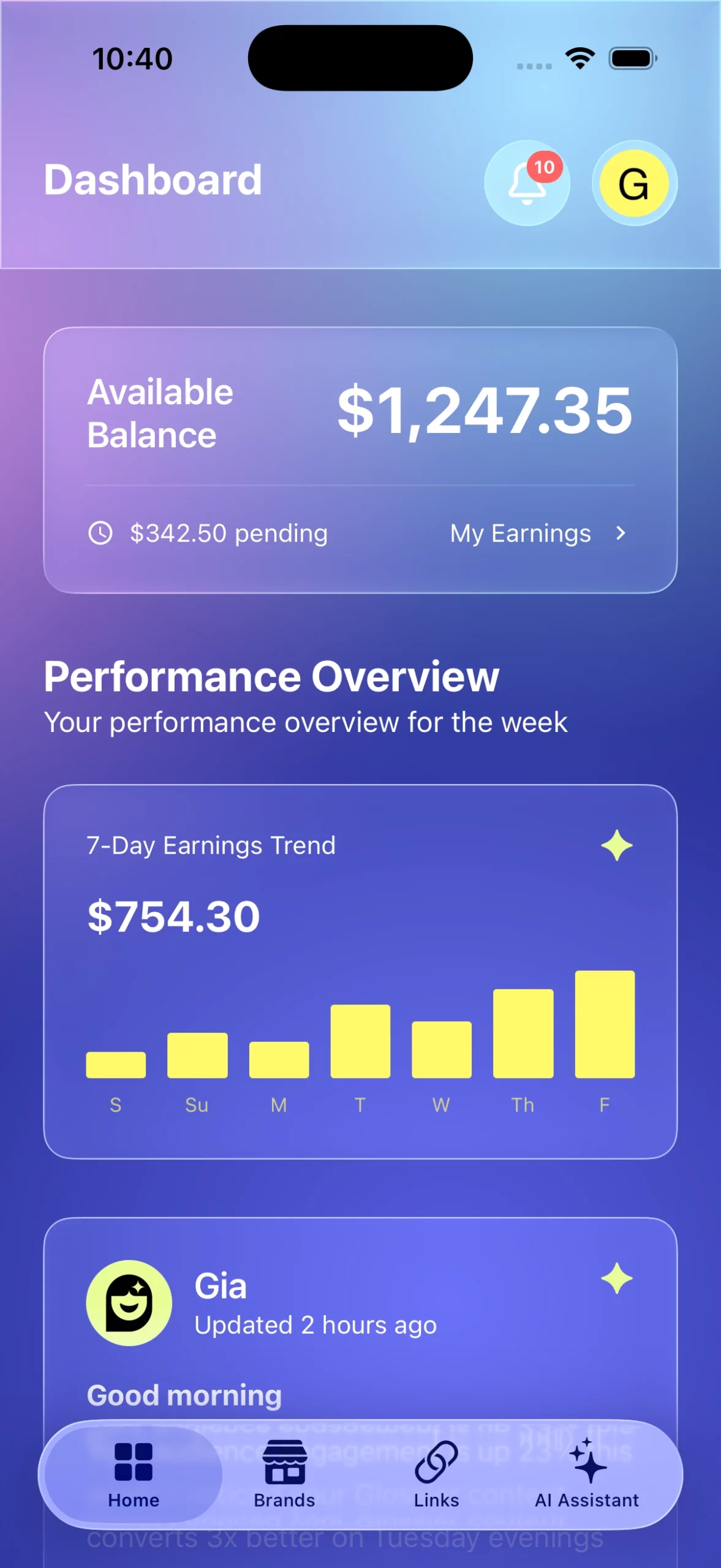Tap the clock icon next to pending amount
Viewport: 721px width, 1568px height.
(x=102, y=533)
